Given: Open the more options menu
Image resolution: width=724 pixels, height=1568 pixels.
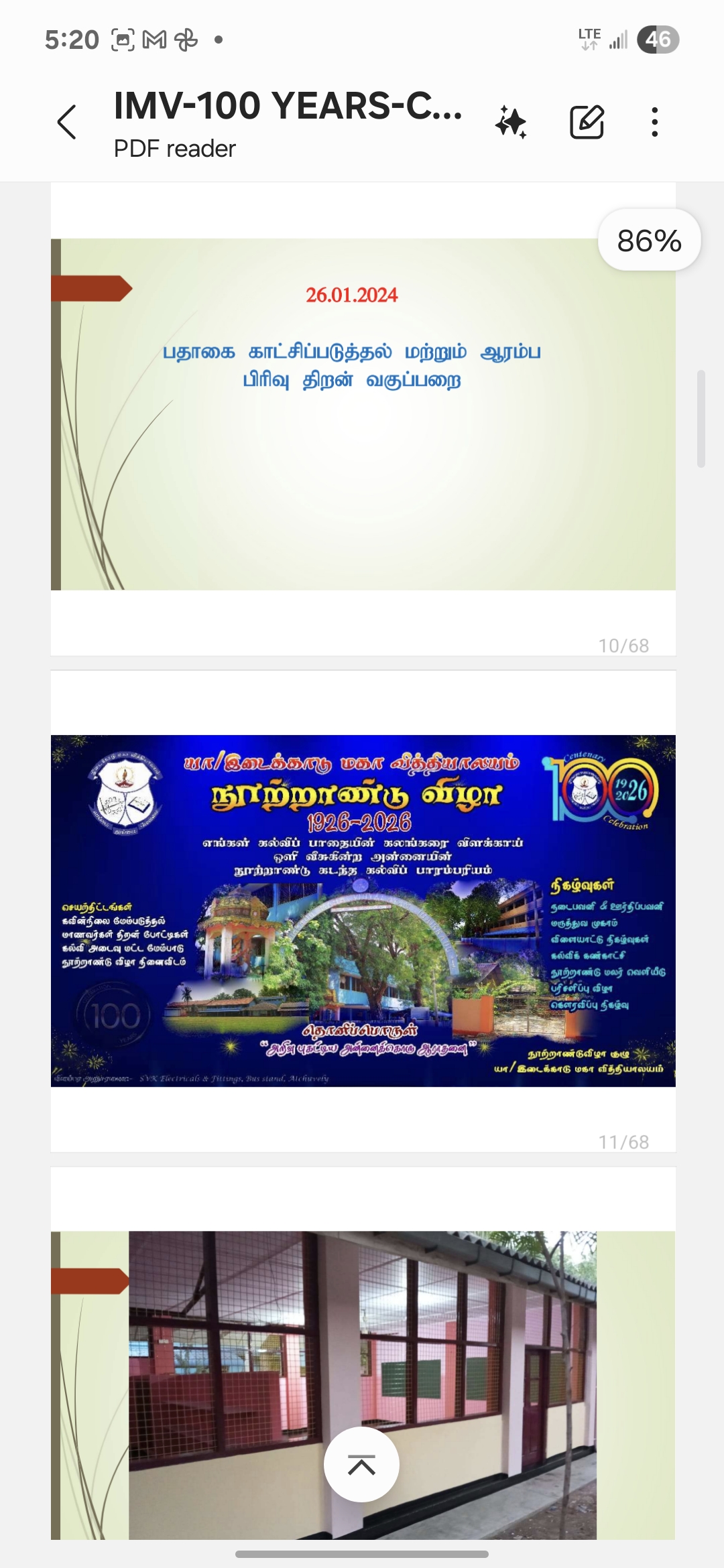Looking at the screenshot, I should pos(655,123).
